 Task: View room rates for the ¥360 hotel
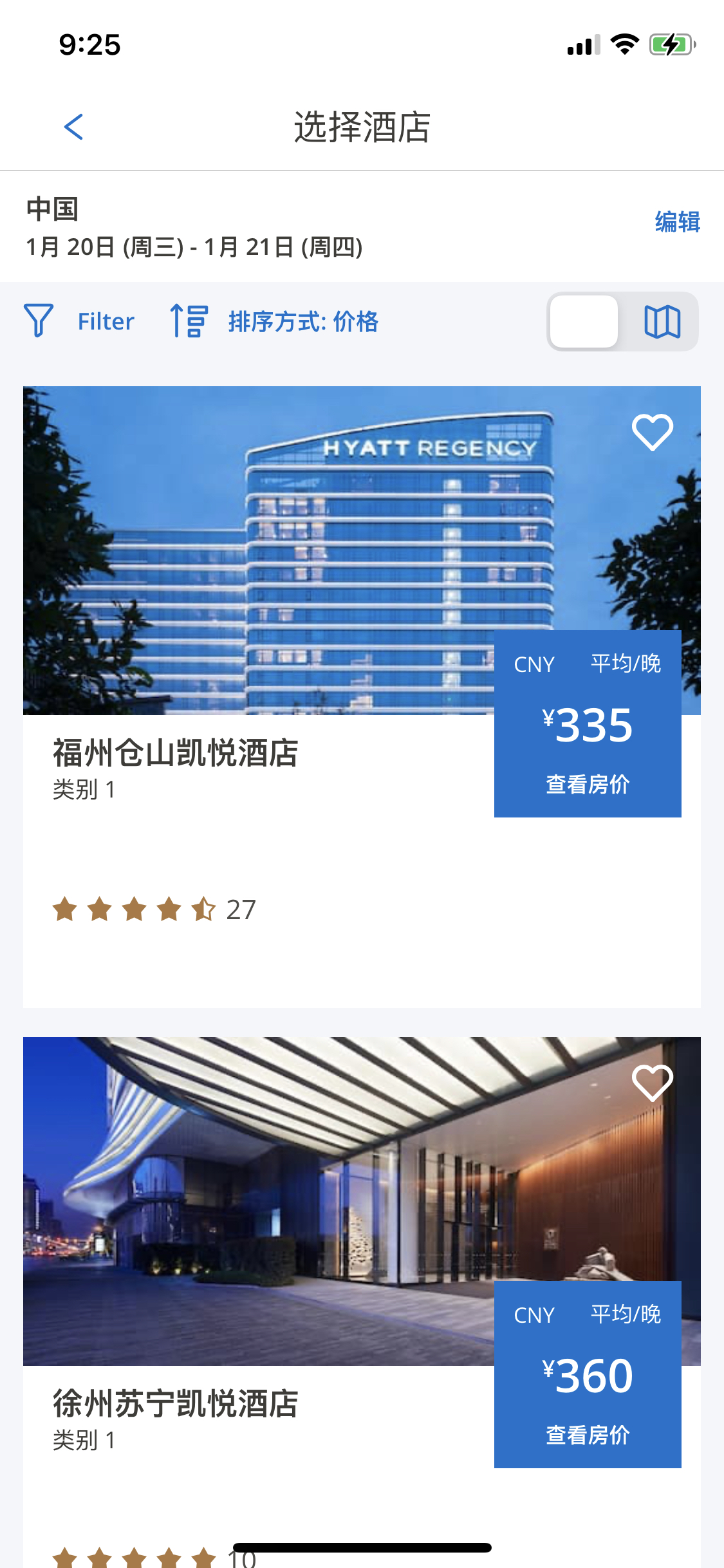(588, 1435)
